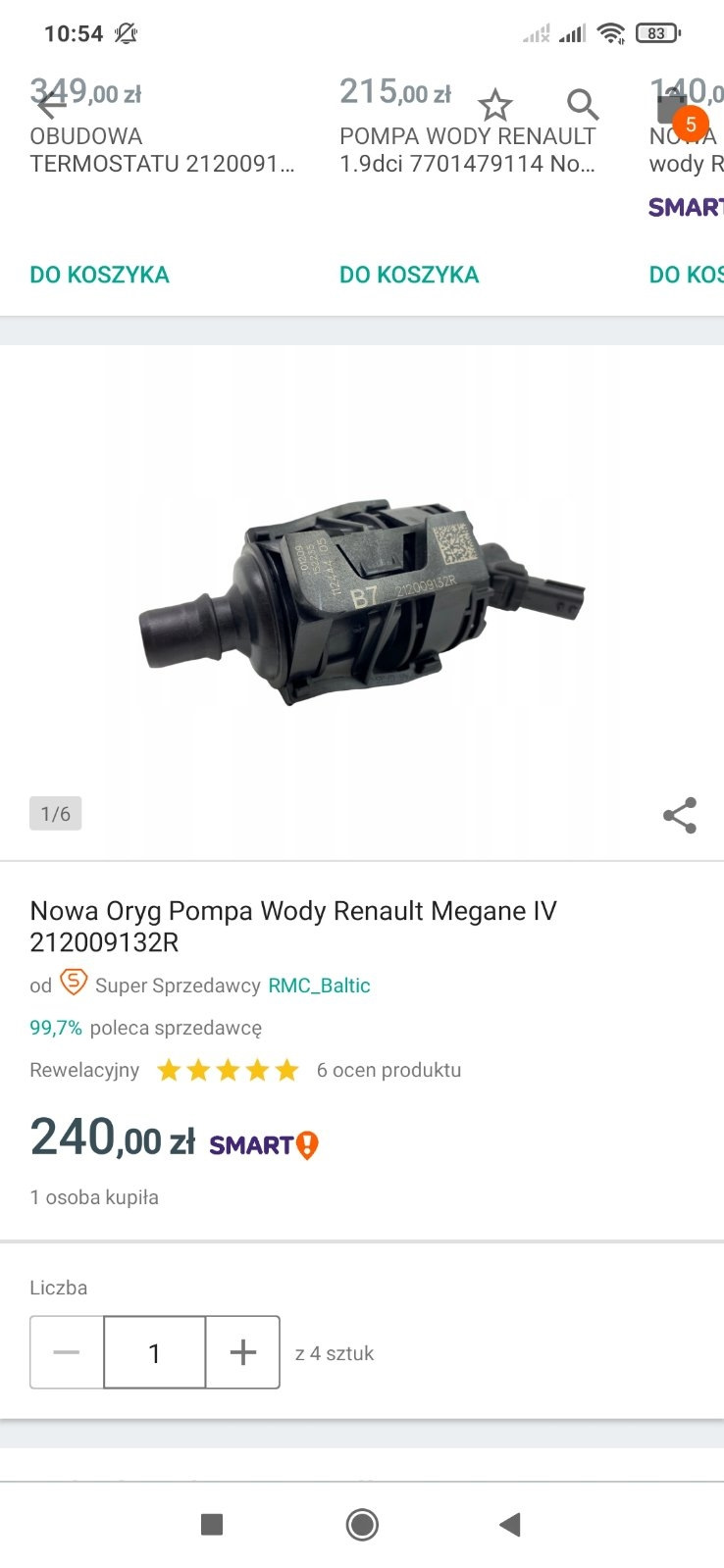
Task: Tap the fifth rating star
Action: pyautogui.click(x=285, y=1070)
